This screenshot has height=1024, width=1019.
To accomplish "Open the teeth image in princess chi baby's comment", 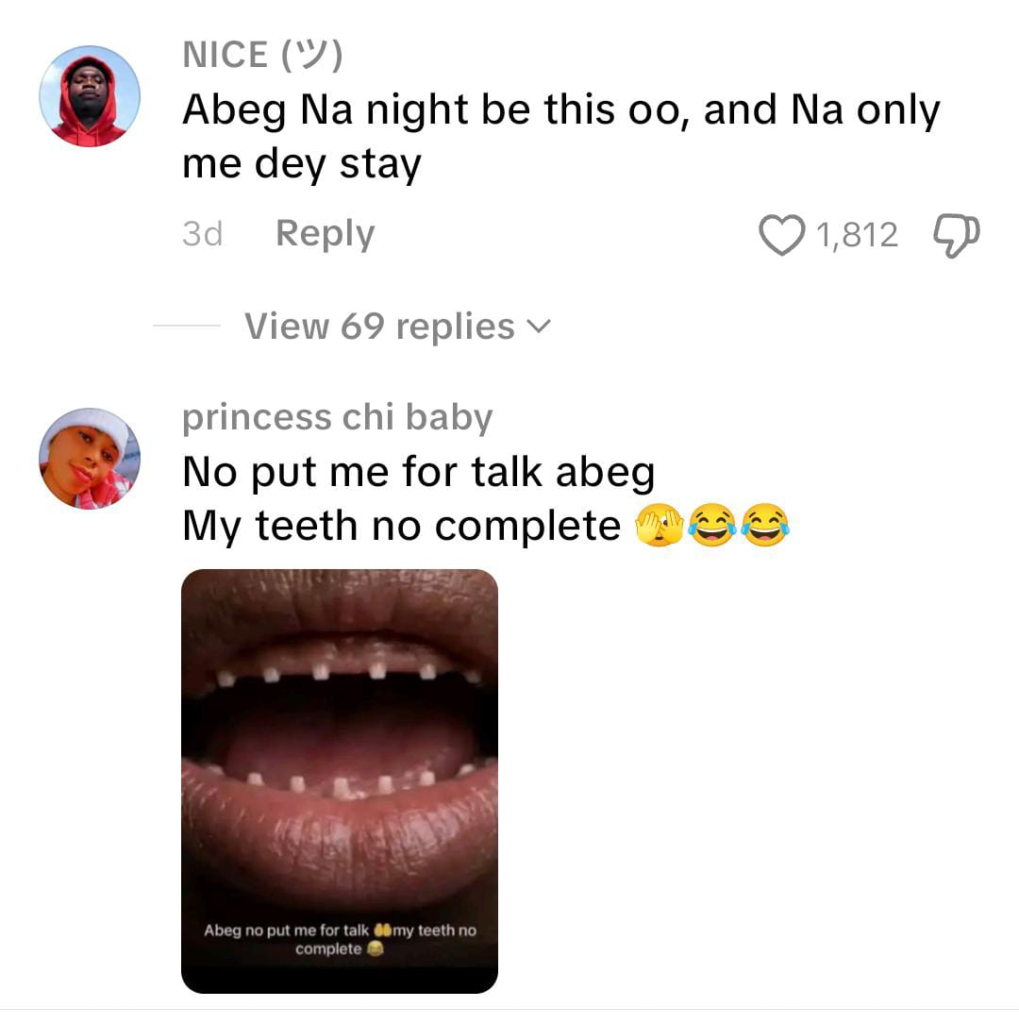I will (x=339, y=781).
